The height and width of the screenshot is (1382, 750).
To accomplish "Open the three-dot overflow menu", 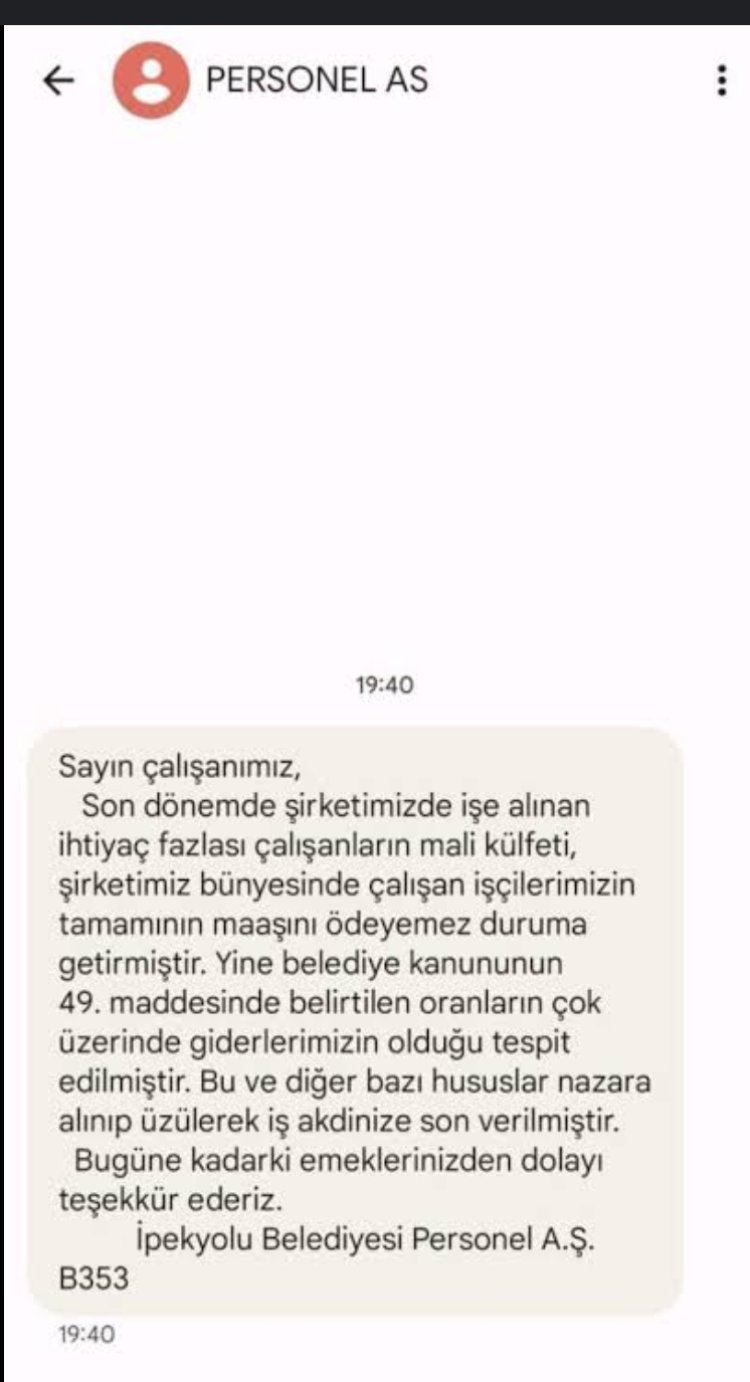I will [721, 81].
